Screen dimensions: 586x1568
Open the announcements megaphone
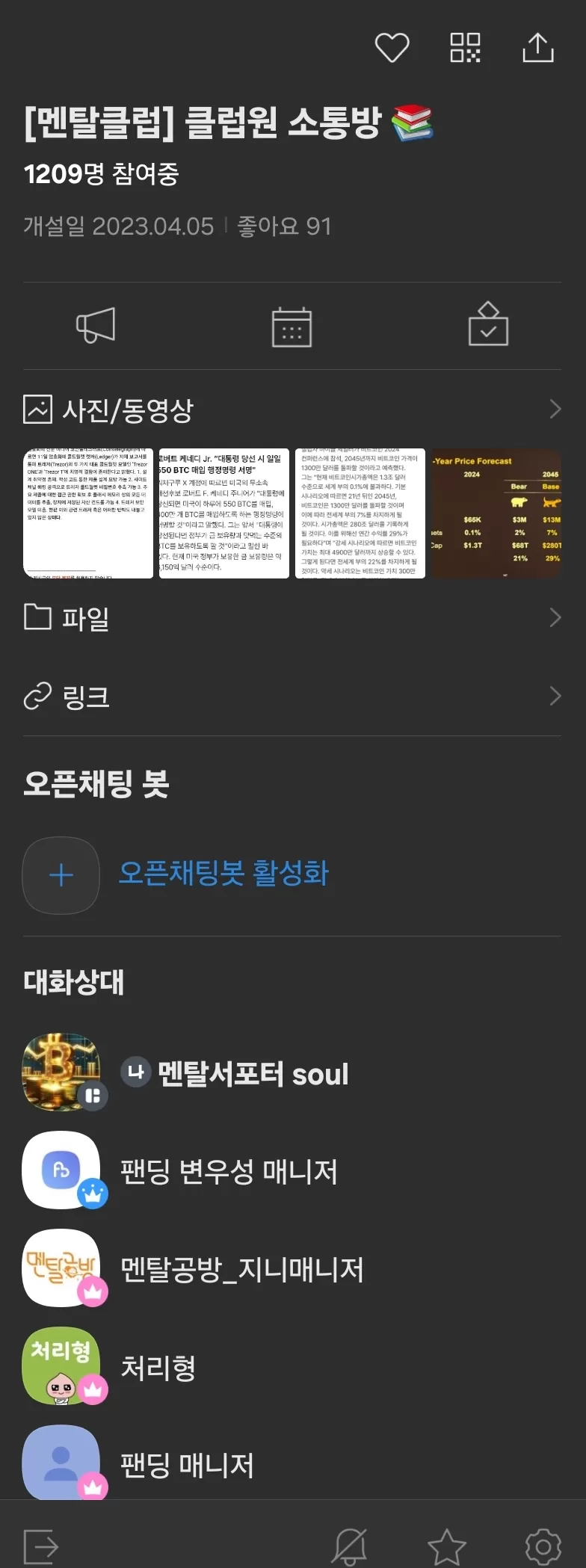pyautogui.click(x=96, y=325)
